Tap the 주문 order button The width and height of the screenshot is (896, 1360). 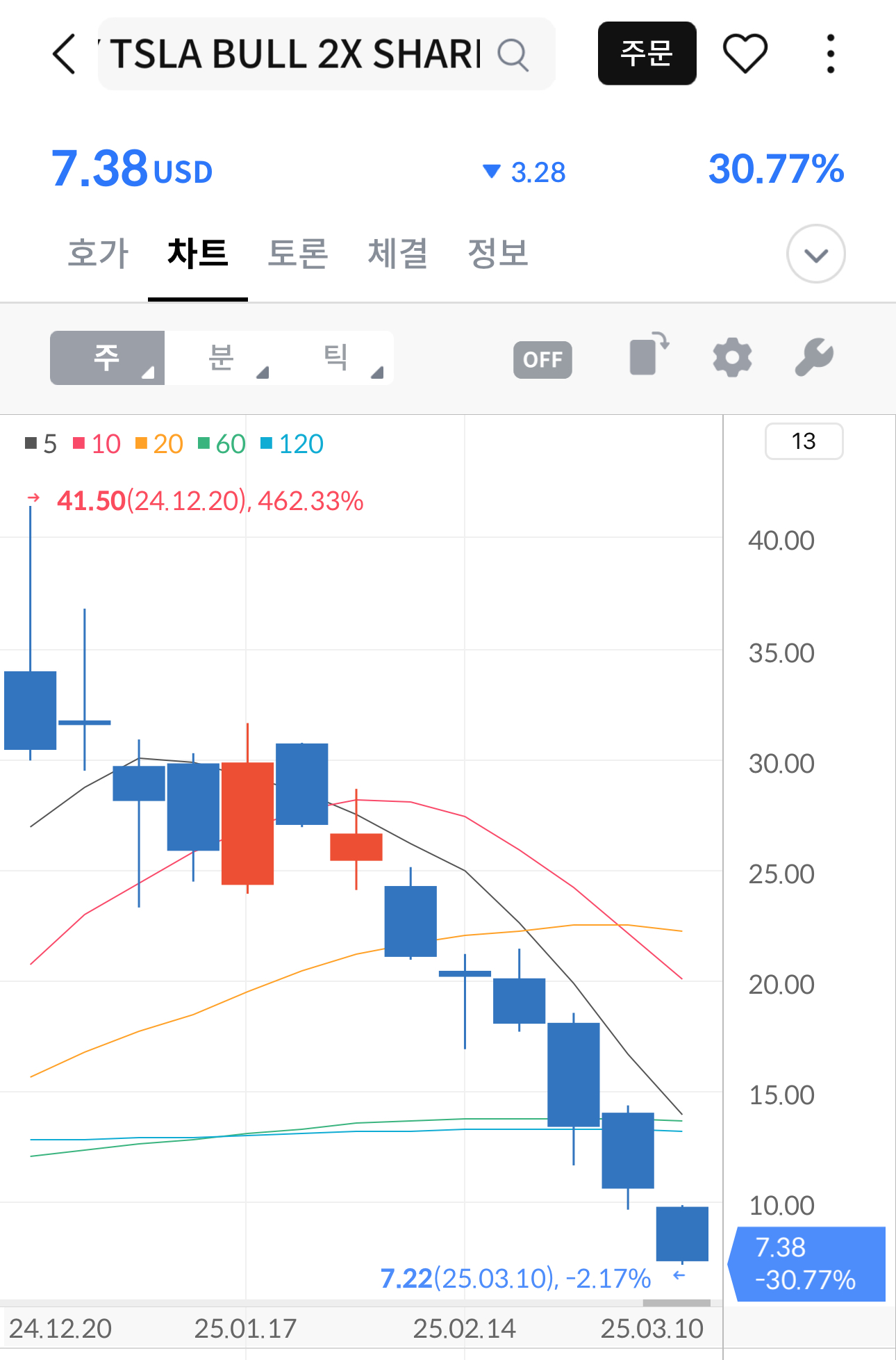647,54
